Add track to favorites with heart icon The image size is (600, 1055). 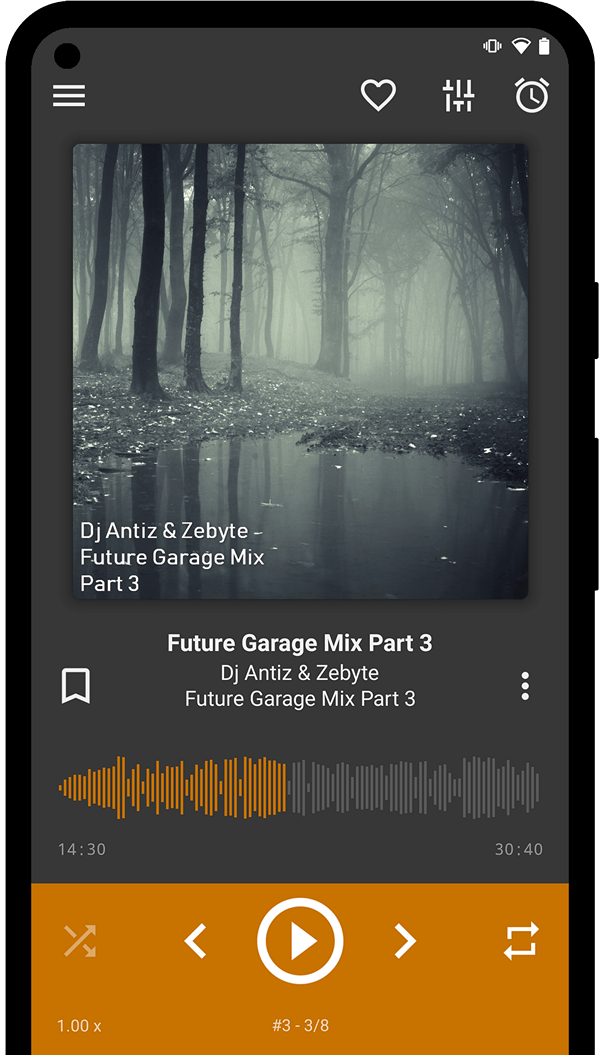pos(378,95)
